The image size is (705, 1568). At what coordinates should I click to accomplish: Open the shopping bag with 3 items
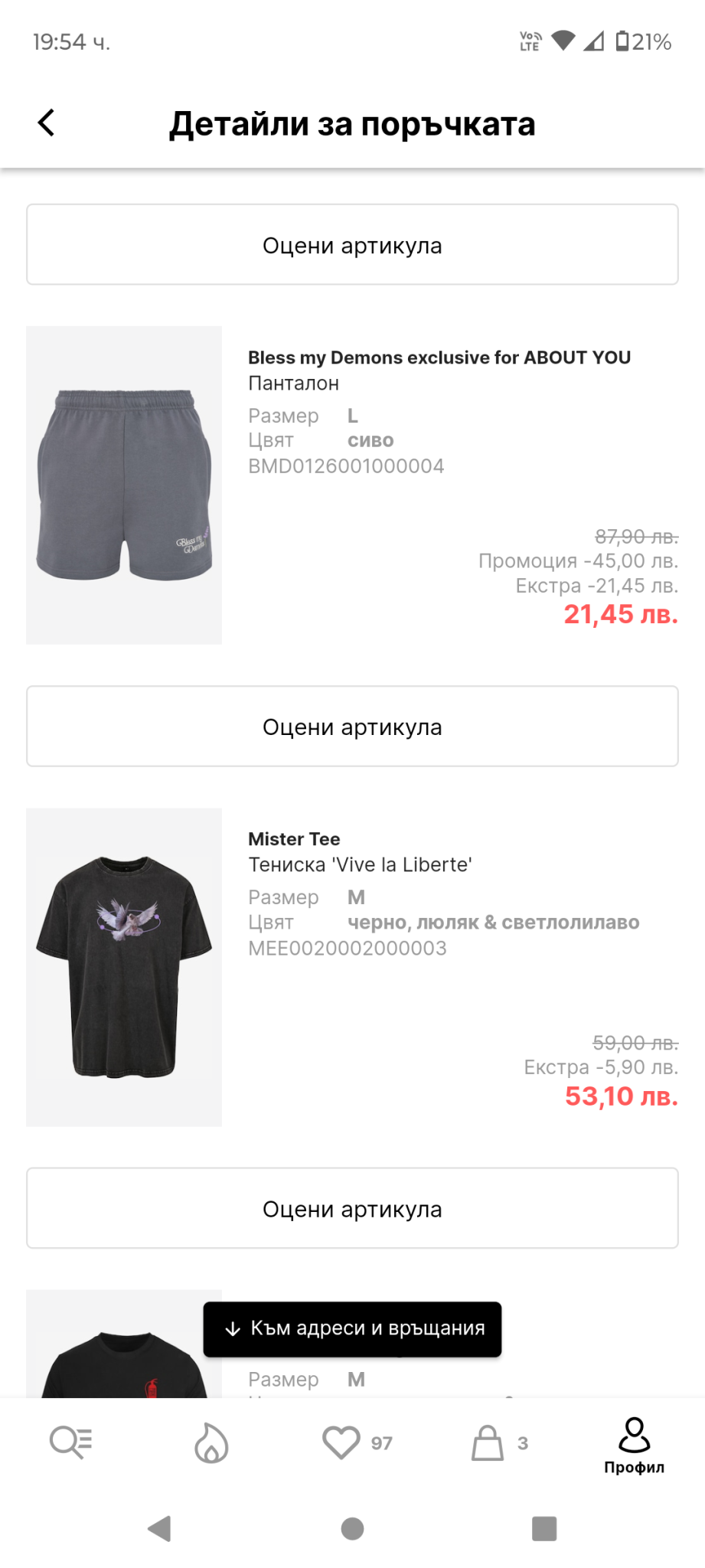(x=499, y=1442)
